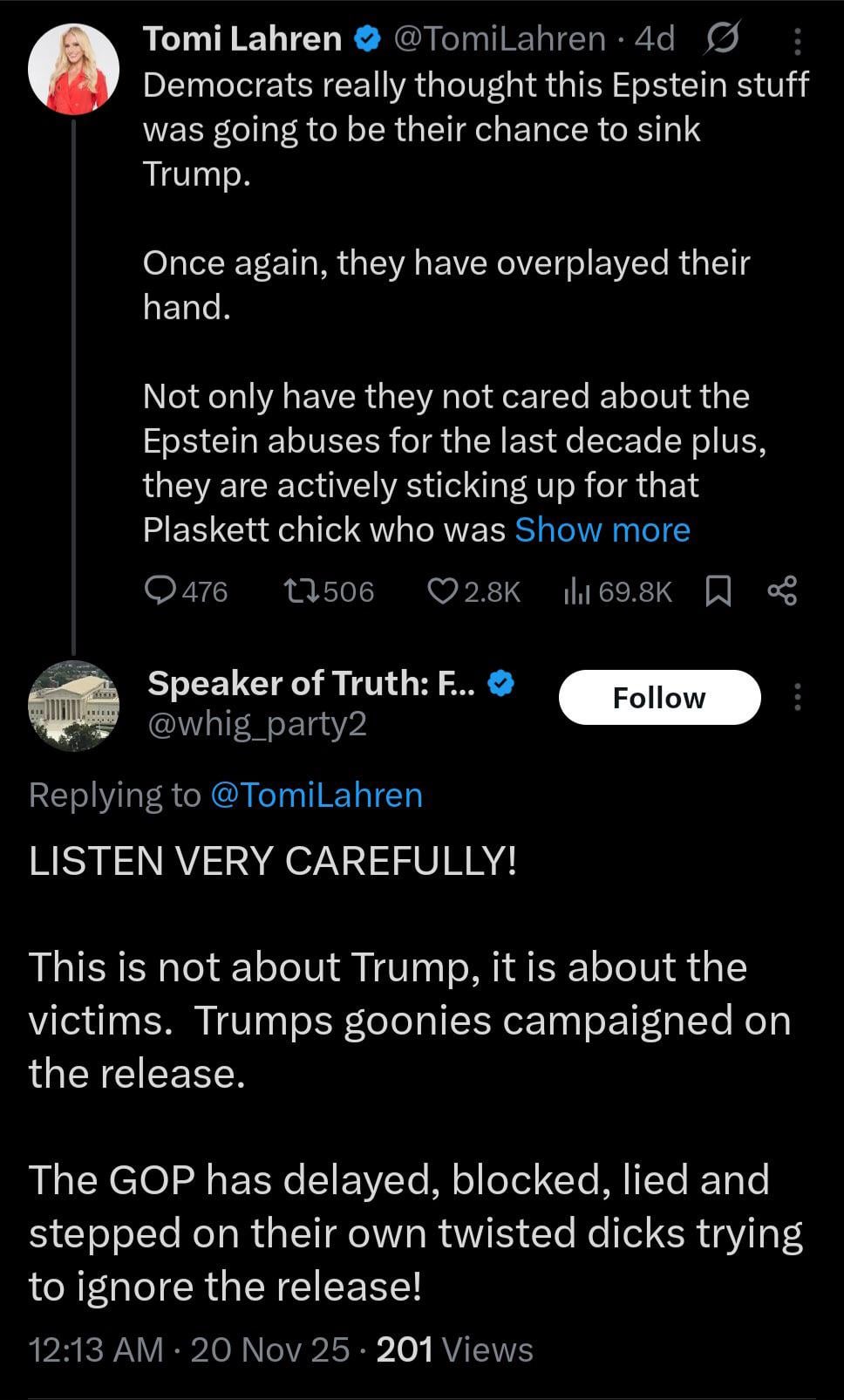Reply to Tomi Lahren's post
Screen dimensions: 844x1400
point(160,591)
